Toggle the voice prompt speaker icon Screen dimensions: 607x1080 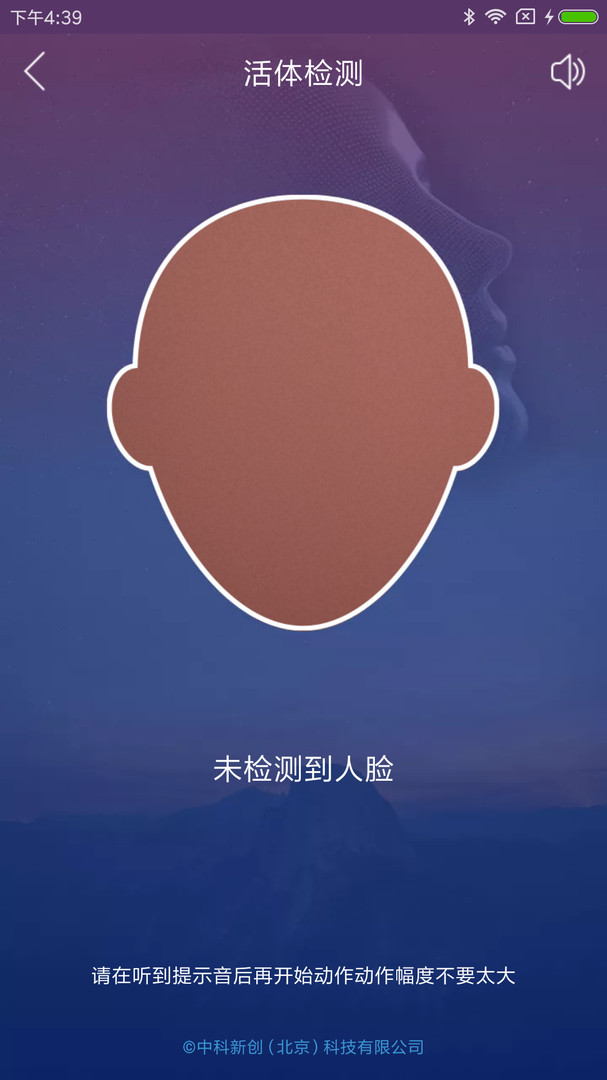568,72
